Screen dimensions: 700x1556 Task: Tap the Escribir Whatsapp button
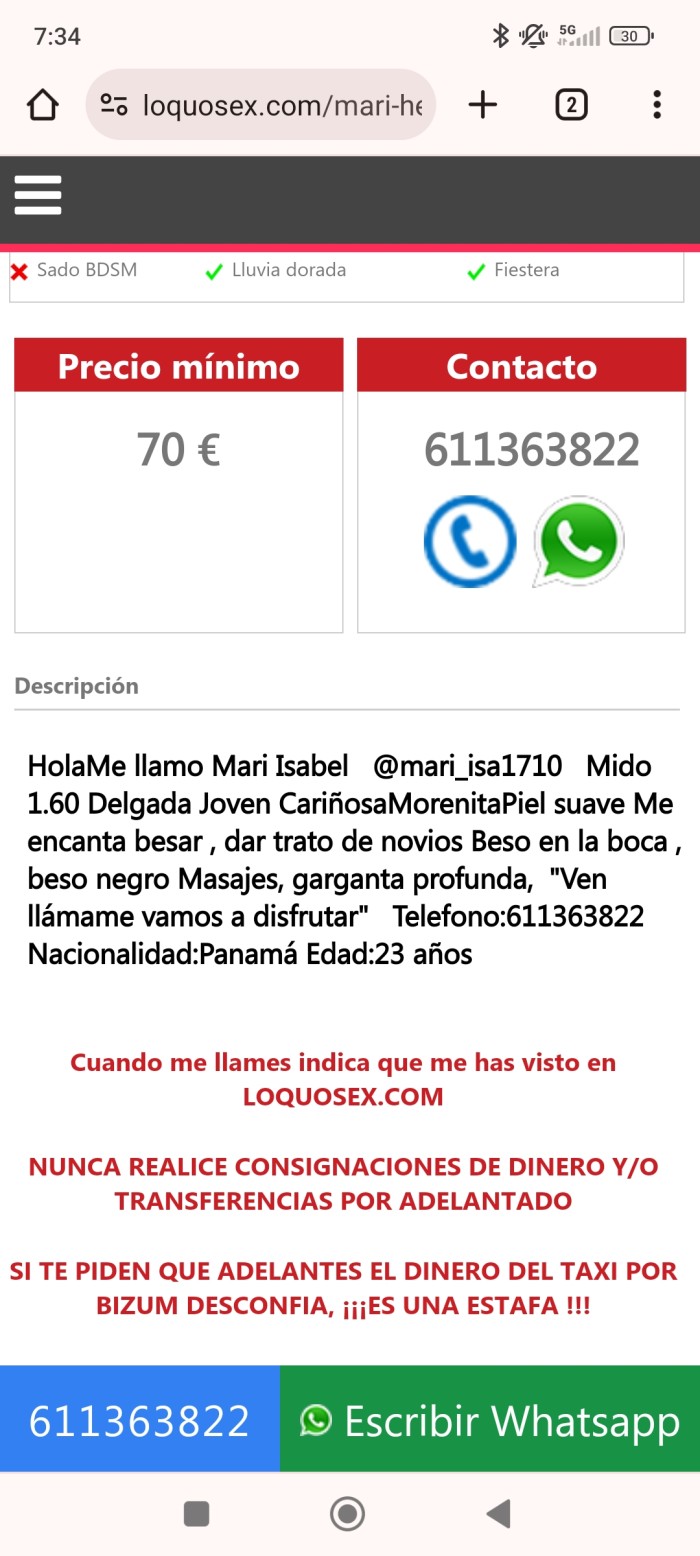tap(490, 1420)
